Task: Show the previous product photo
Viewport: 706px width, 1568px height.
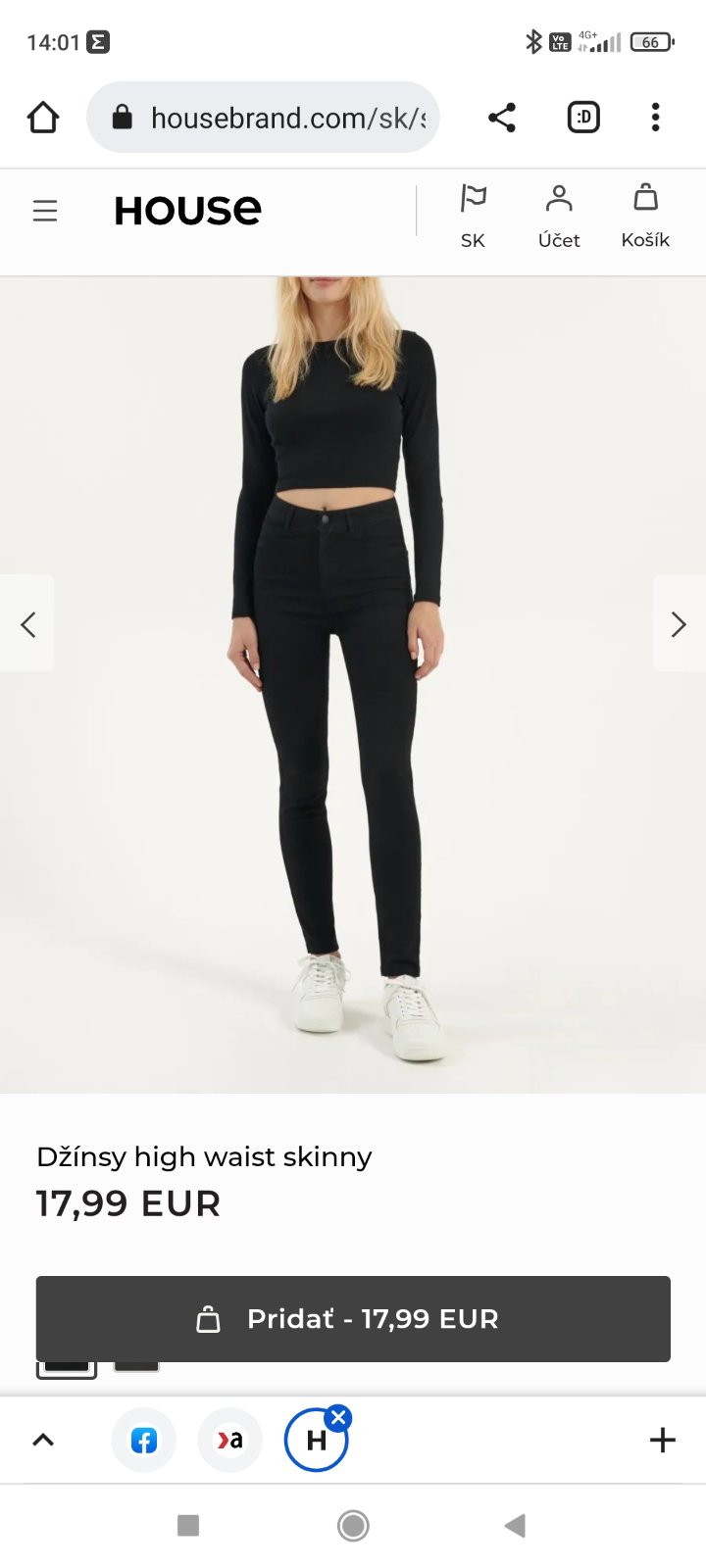Action: [27, 624]
